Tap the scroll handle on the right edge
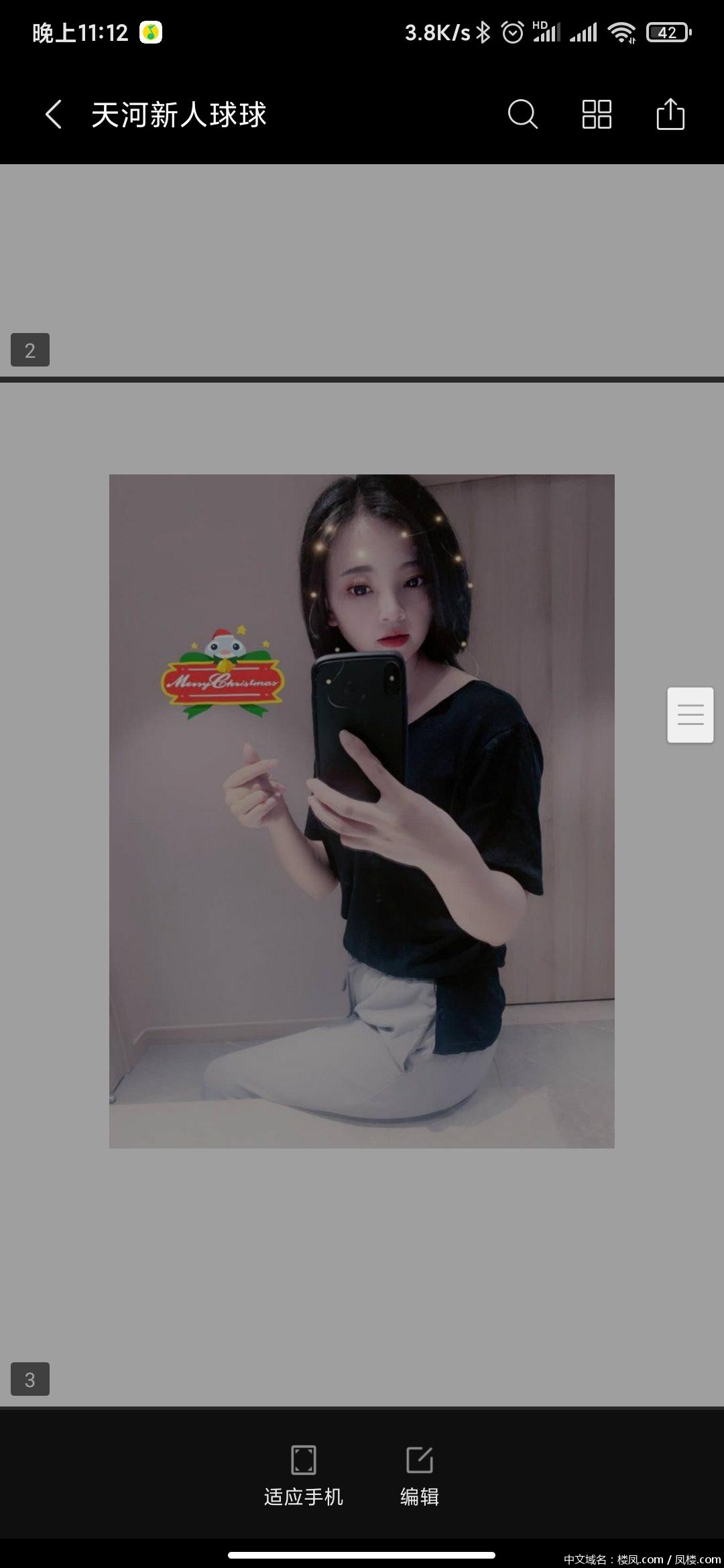This screenshot has width=724, height=1568. pyautogui.click(x=690, y=715)
